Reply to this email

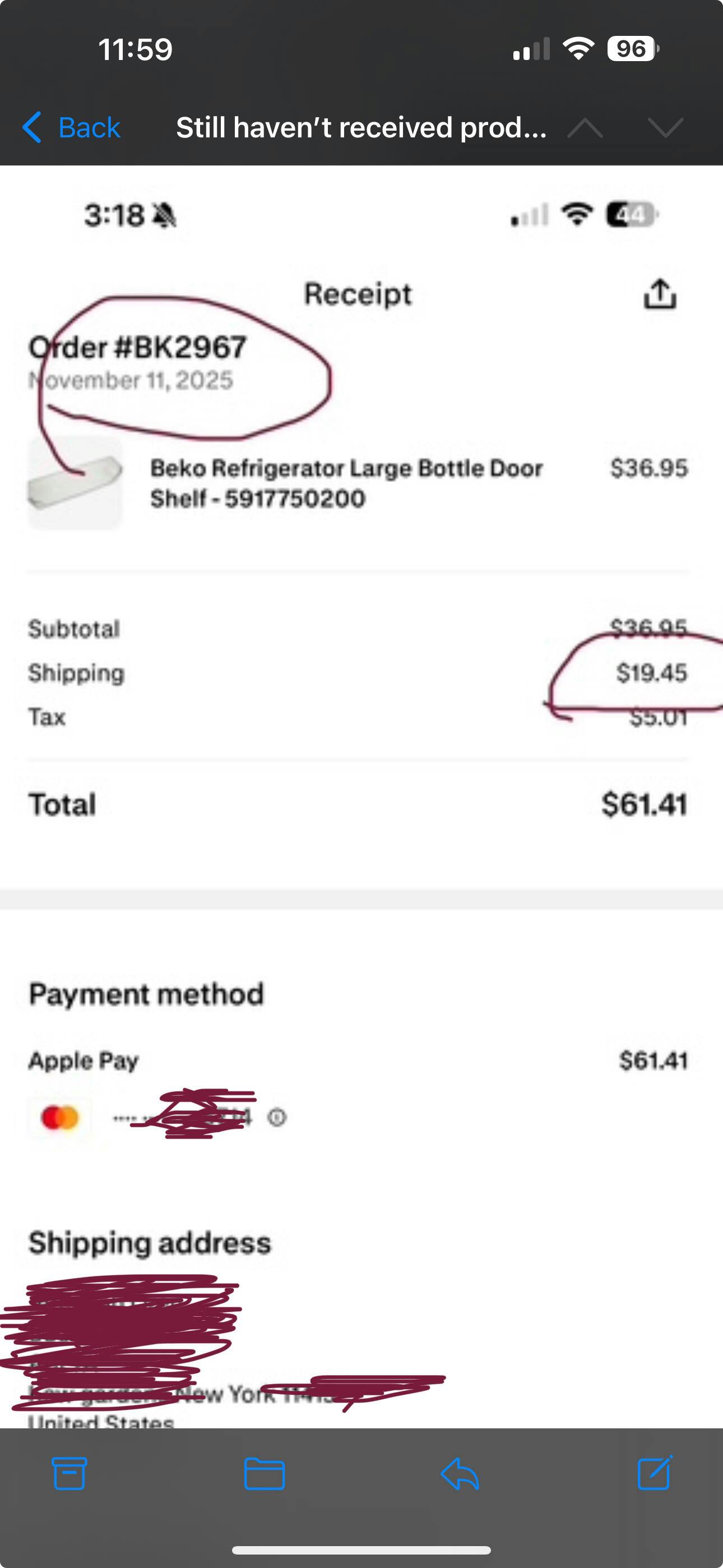click(460, 1473)
